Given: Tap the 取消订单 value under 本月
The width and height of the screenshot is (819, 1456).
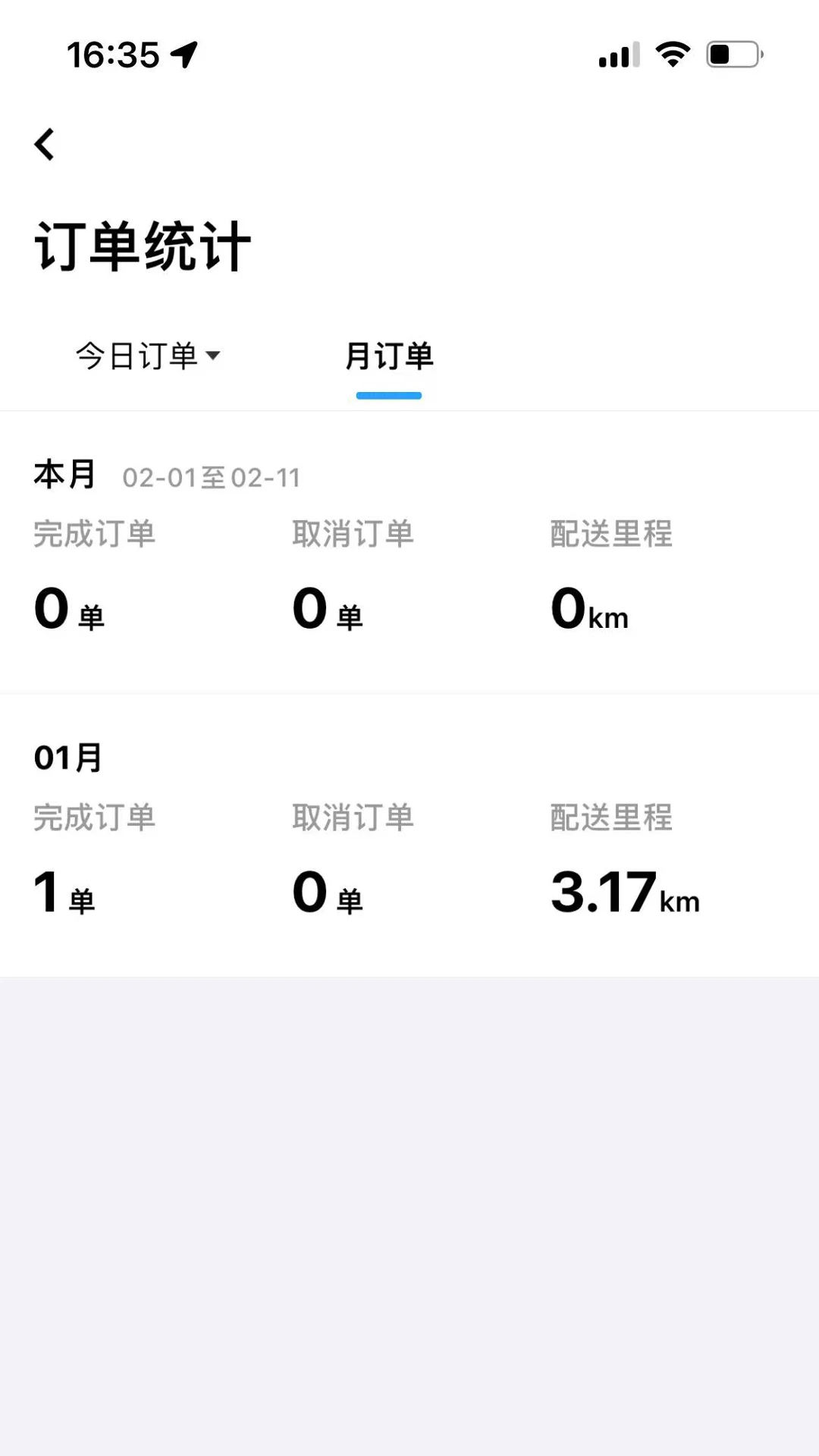Looking at the screenshot, I should (326, 607).
